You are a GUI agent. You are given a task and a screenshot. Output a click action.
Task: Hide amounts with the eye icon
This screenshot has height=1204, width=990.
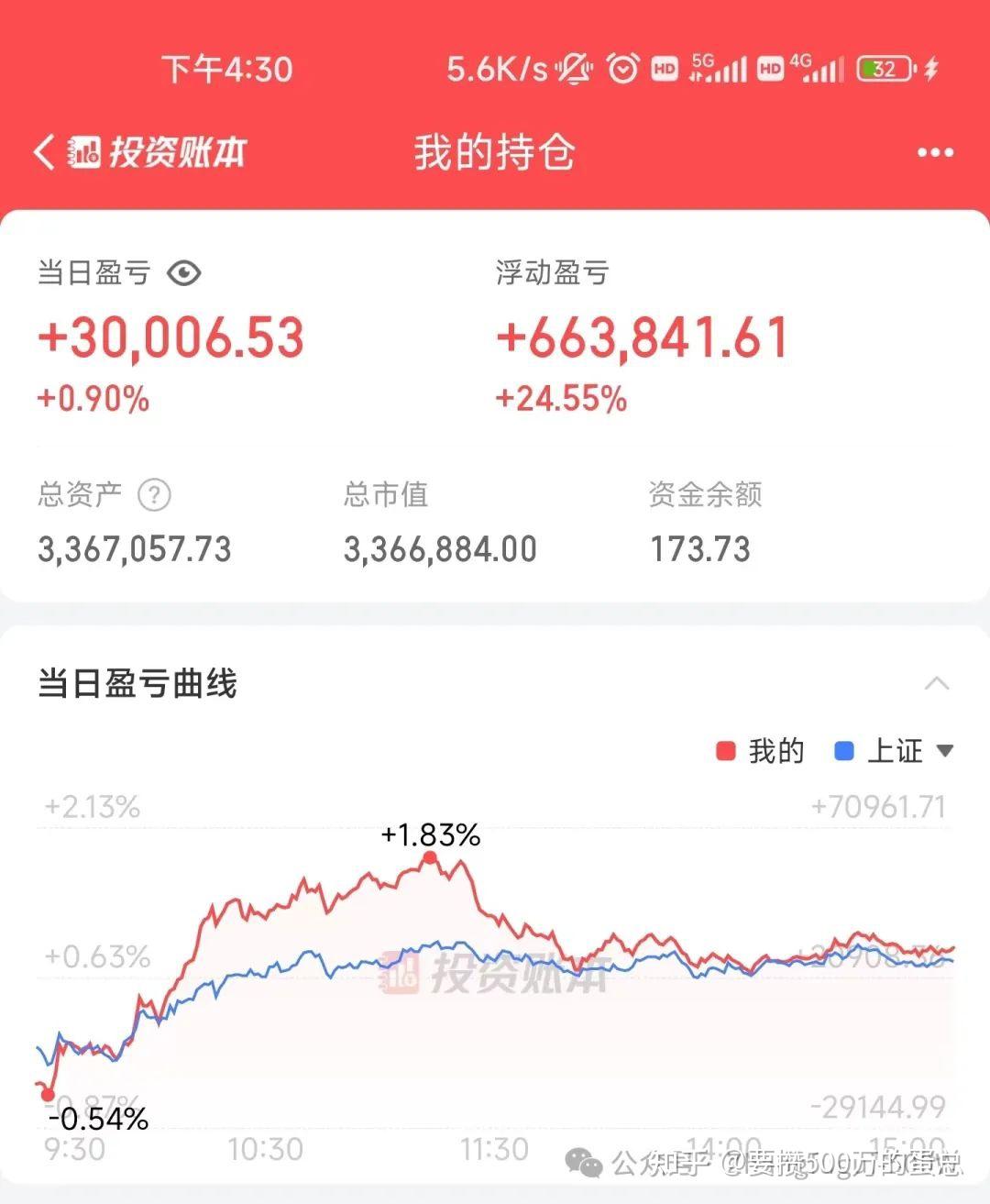(184, 273)
